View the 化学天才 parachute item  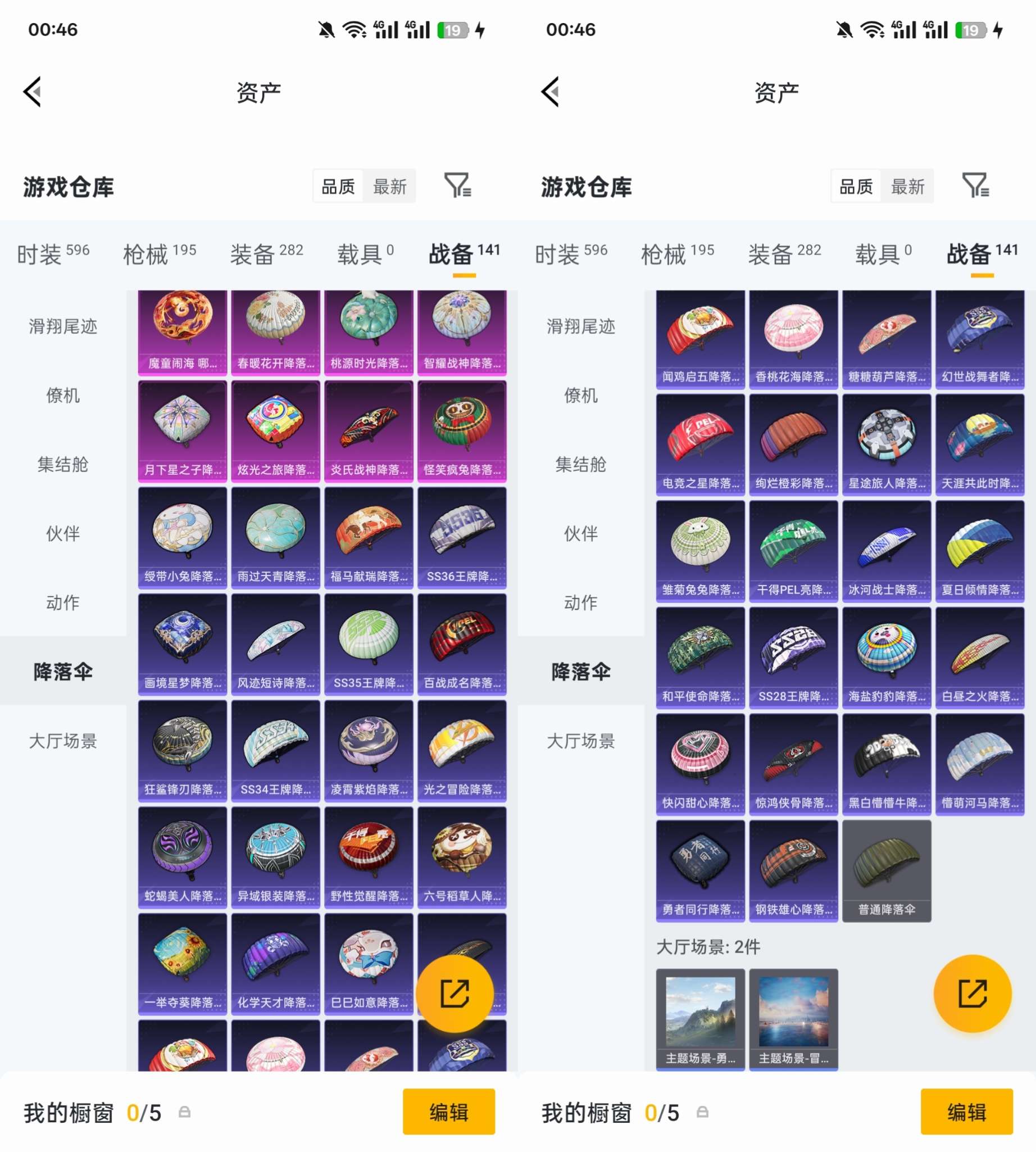pos(275,963)
